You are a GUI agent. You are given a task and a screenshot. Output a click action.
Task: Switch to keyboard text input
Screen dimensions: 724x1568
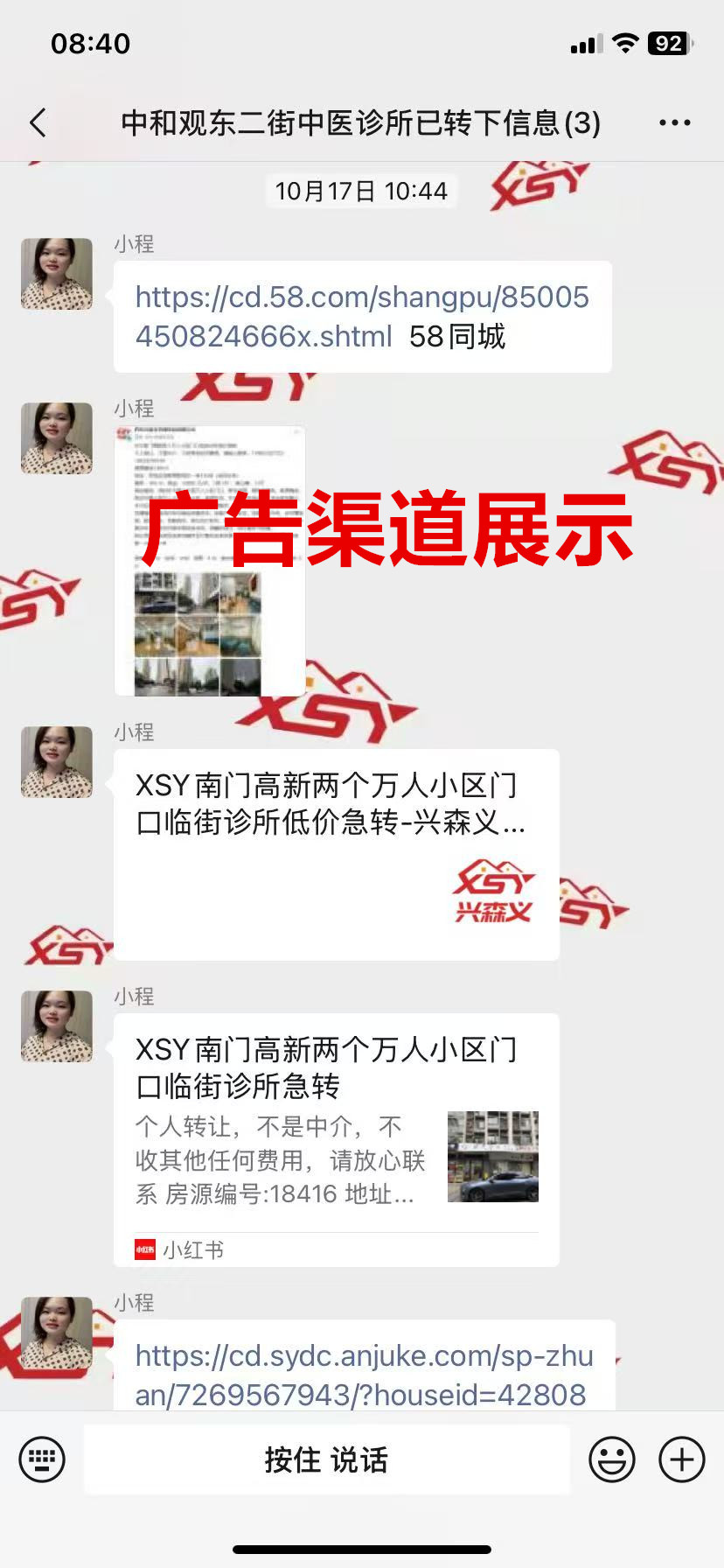[x=42, y=1459]
